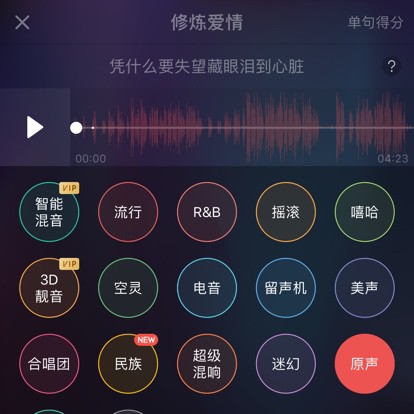The image size is (414, 414).
Task: Select the 嘻哈 effect
Action: tap(365, 212)
